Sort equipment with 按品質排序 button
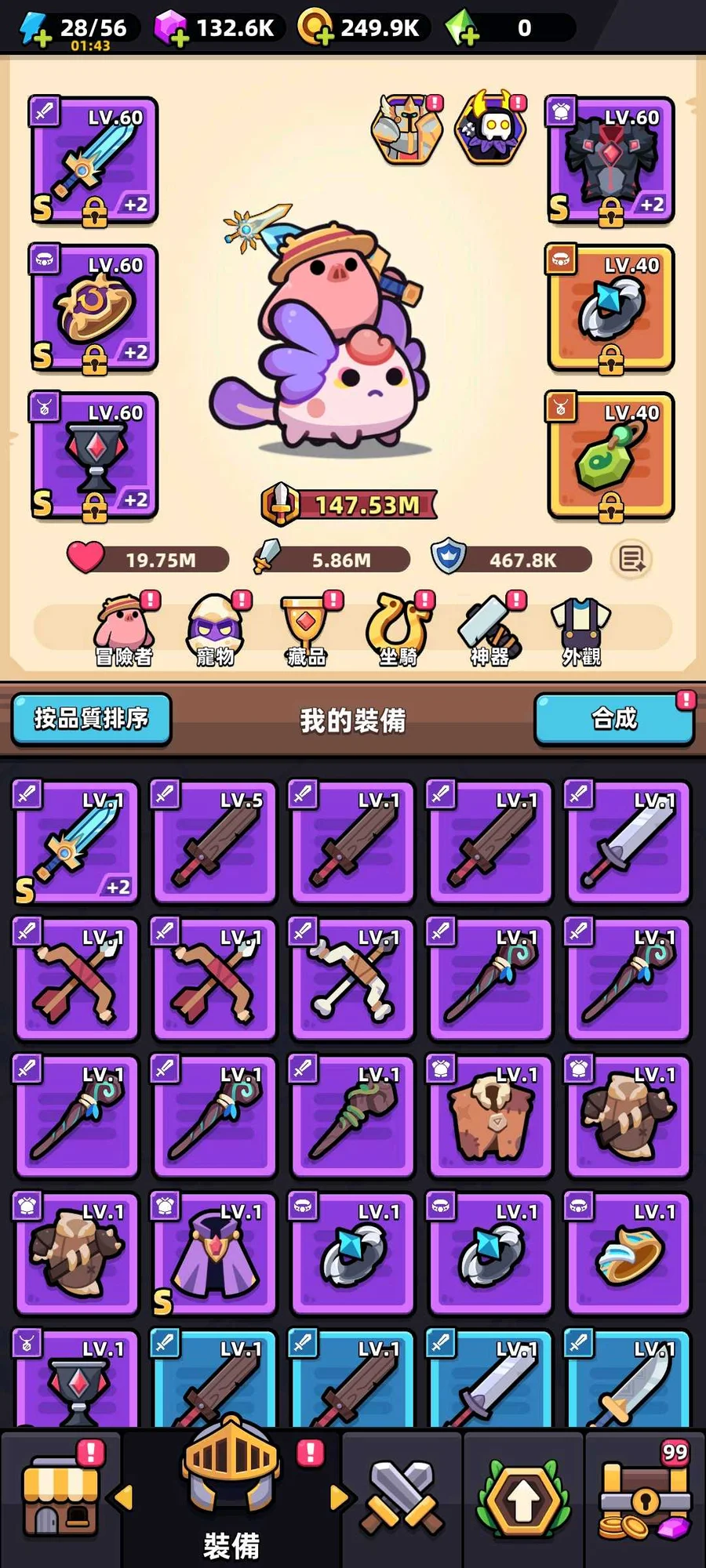Screen dimensions: 706x1568 91,719
